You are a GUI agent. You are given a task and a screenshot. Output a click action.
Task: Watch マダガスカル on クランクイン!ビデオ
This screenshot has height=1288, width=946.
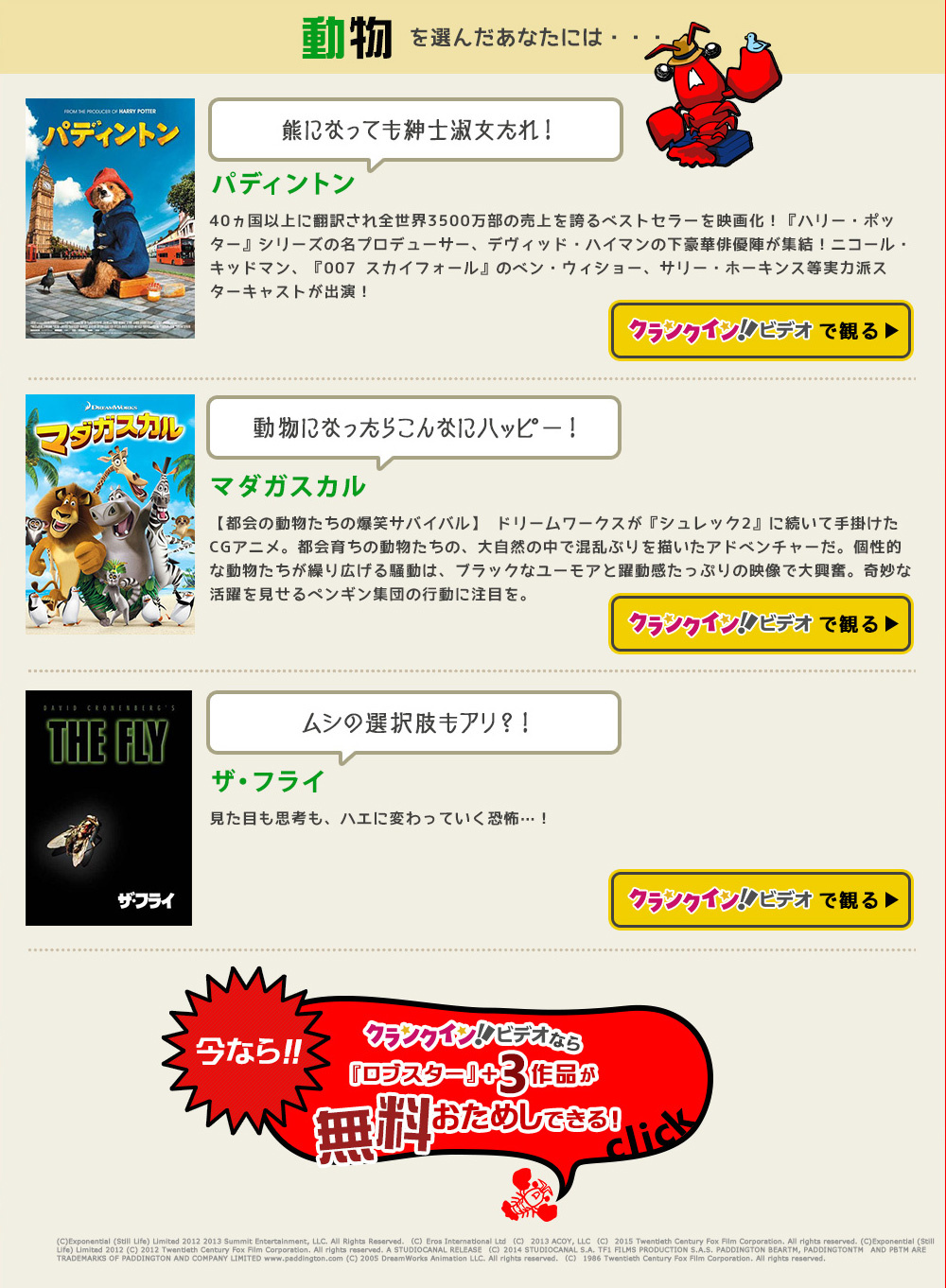pos(761,624)
